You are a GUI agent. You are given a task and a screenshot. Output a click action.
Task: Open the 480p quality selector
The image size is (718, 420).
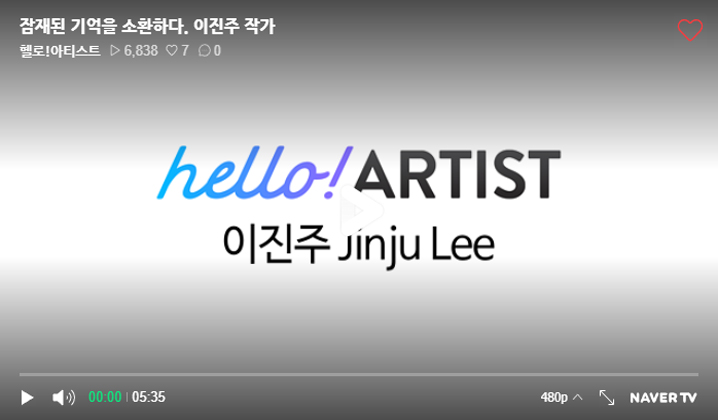click(561, 397)
